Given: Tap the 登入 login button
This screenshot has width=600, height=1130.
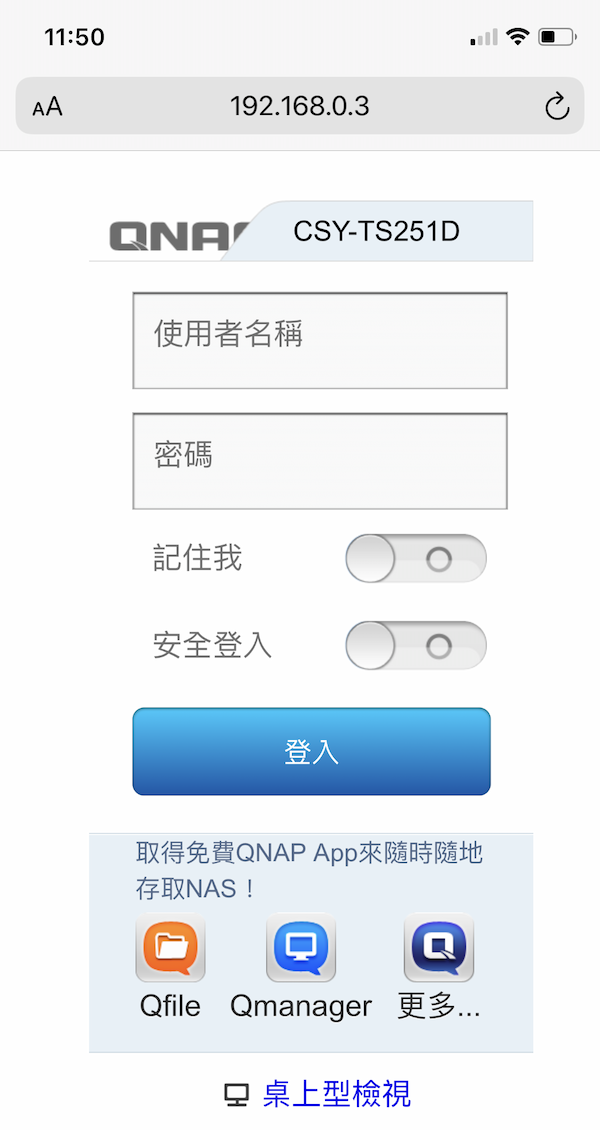Looking at the screenshot, I should click(x=311, y=752).
